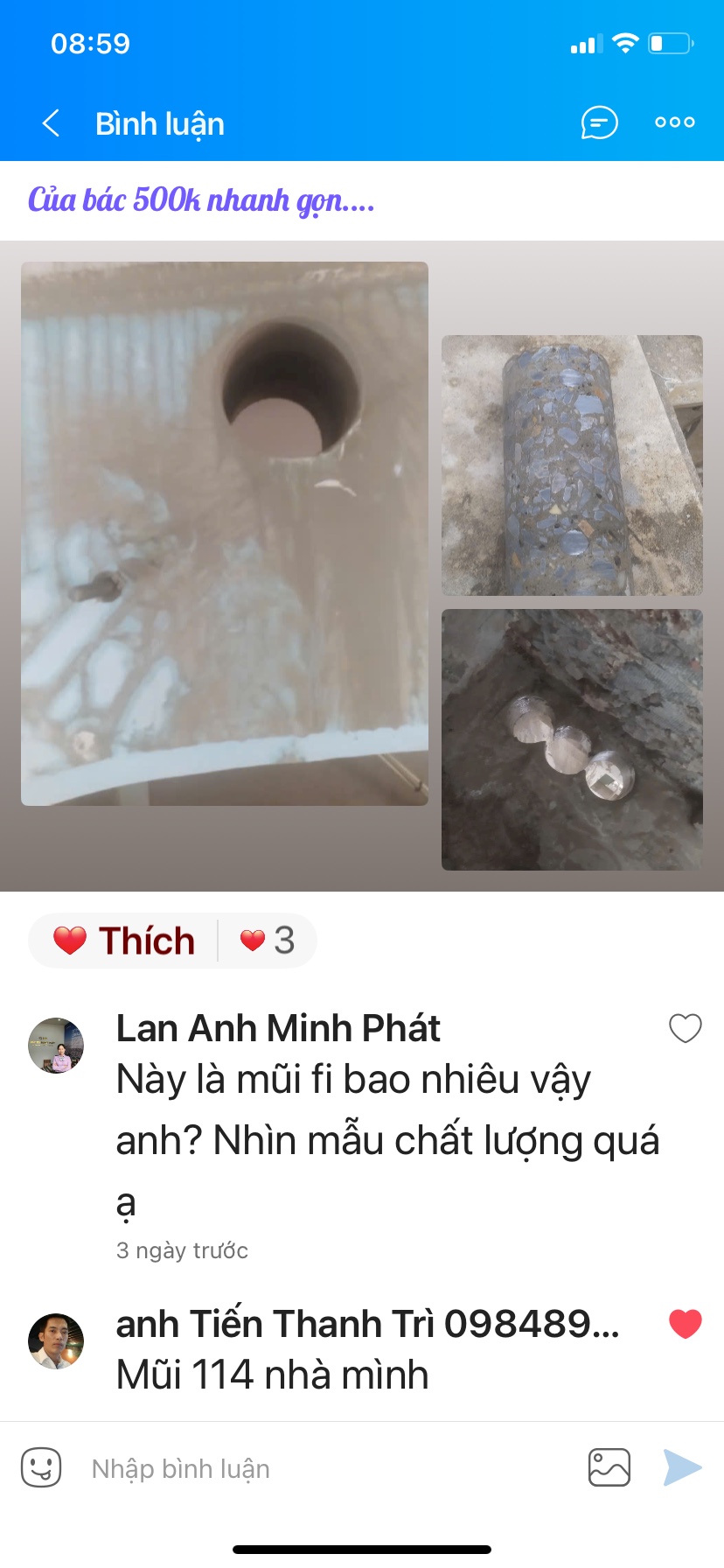This screenshot has height=1568, width=724.
Task: Unlike anh Tiến Thanh Trì's comment
Action: 685,1324
